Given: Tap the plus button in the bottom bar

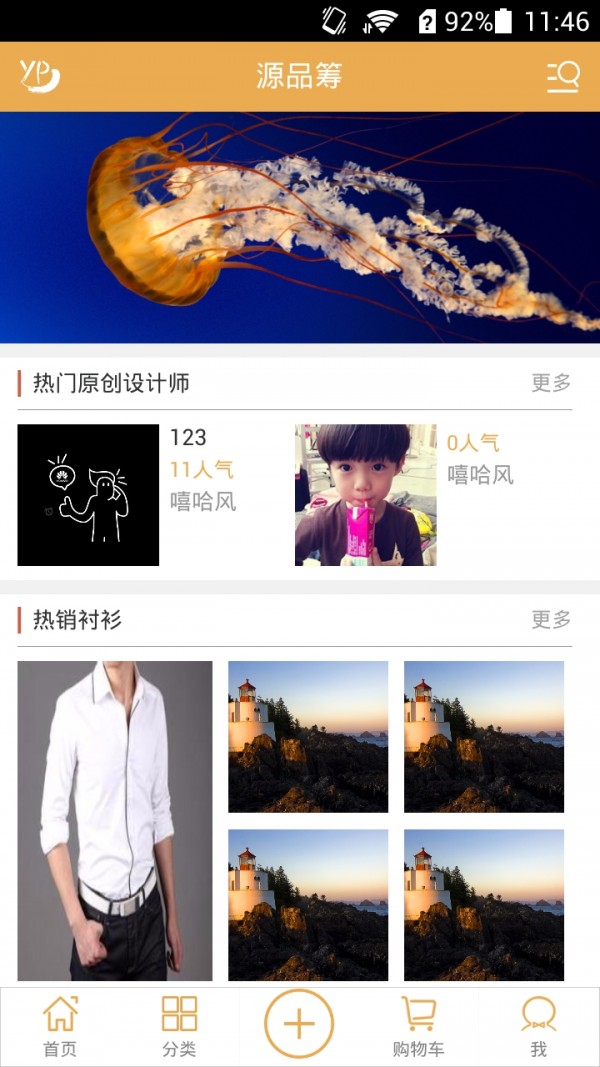Looking at the screenshot, I should [x=299, y=1024].
